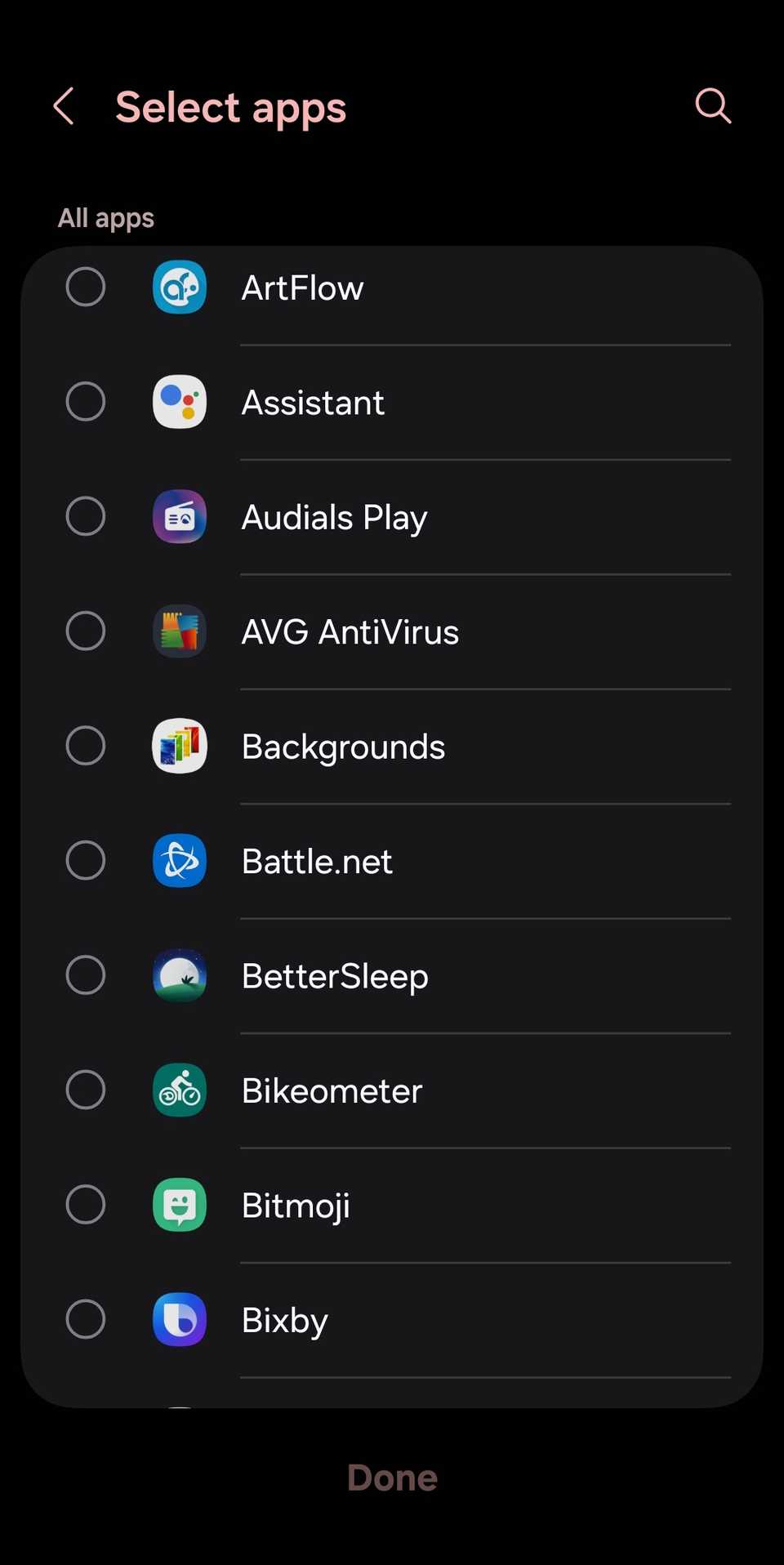The image size is (784, 1565).
Task: Go back using the chevron arrow
Action: tap(64, 105)
